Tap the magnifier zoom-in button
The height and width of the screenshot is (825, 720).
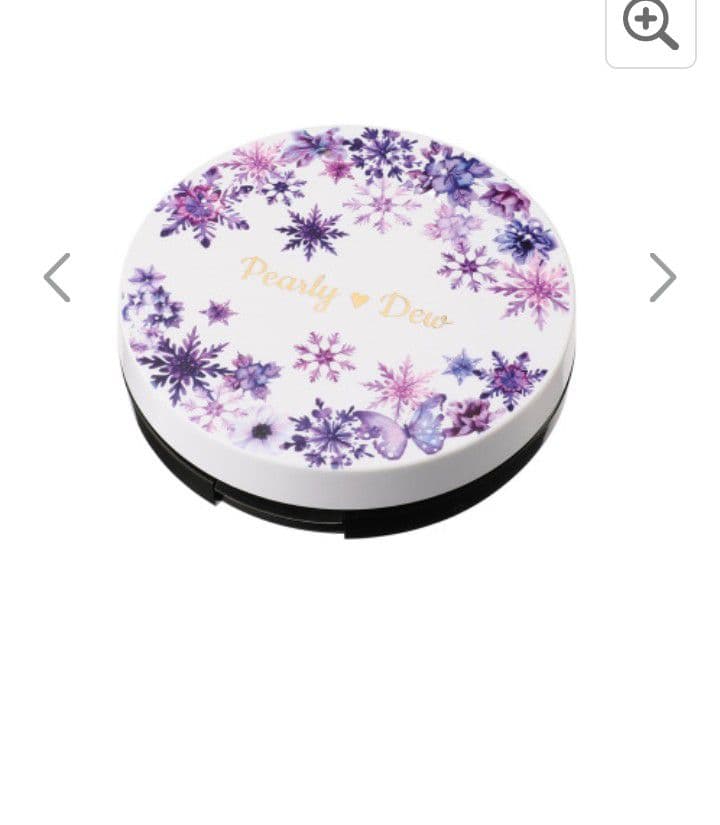pyautogui.click(x=650, y=26)
